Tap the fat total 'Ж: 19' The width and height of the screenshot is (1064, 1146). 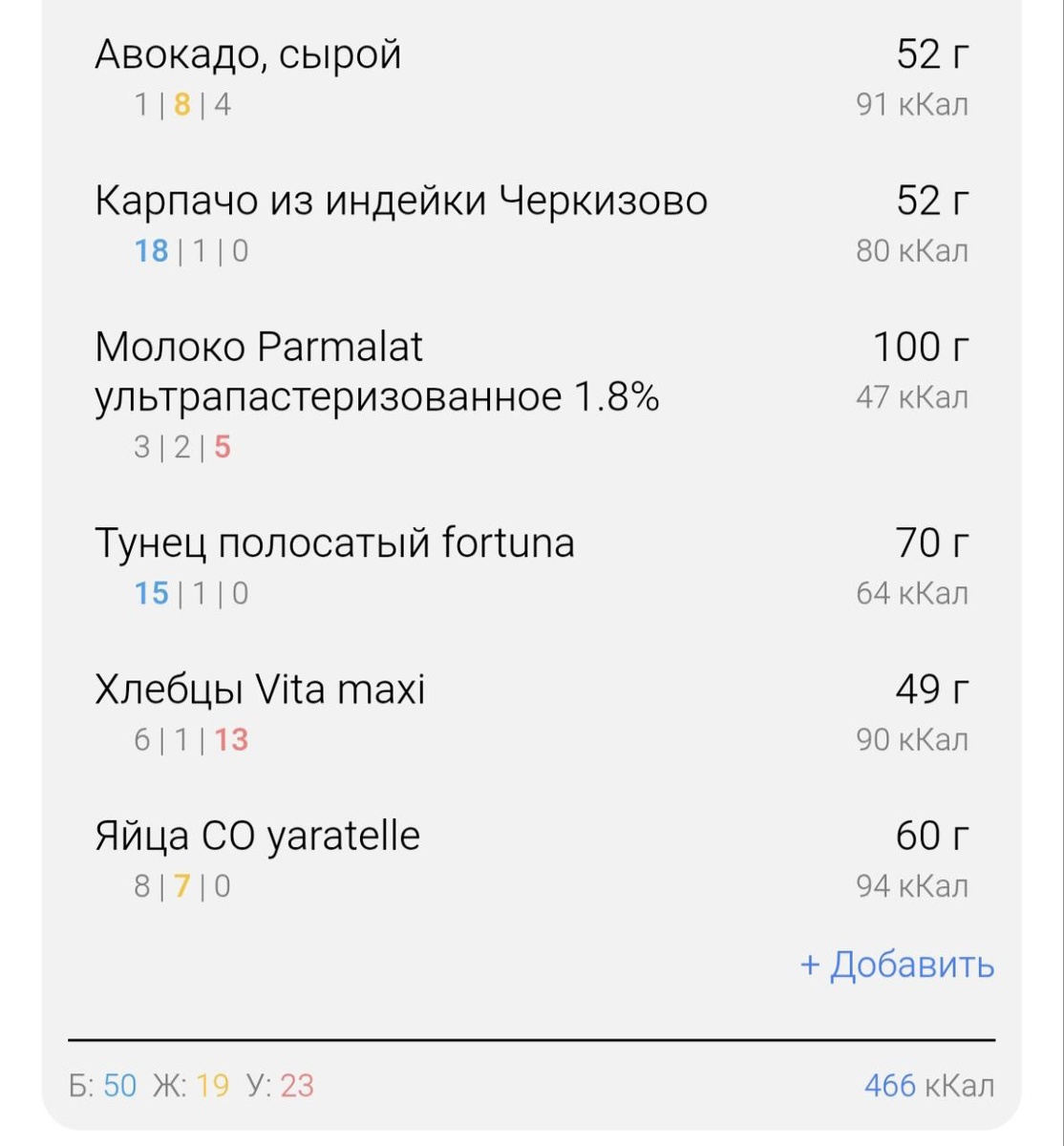pyautogui.click(x=191, y=1085)
